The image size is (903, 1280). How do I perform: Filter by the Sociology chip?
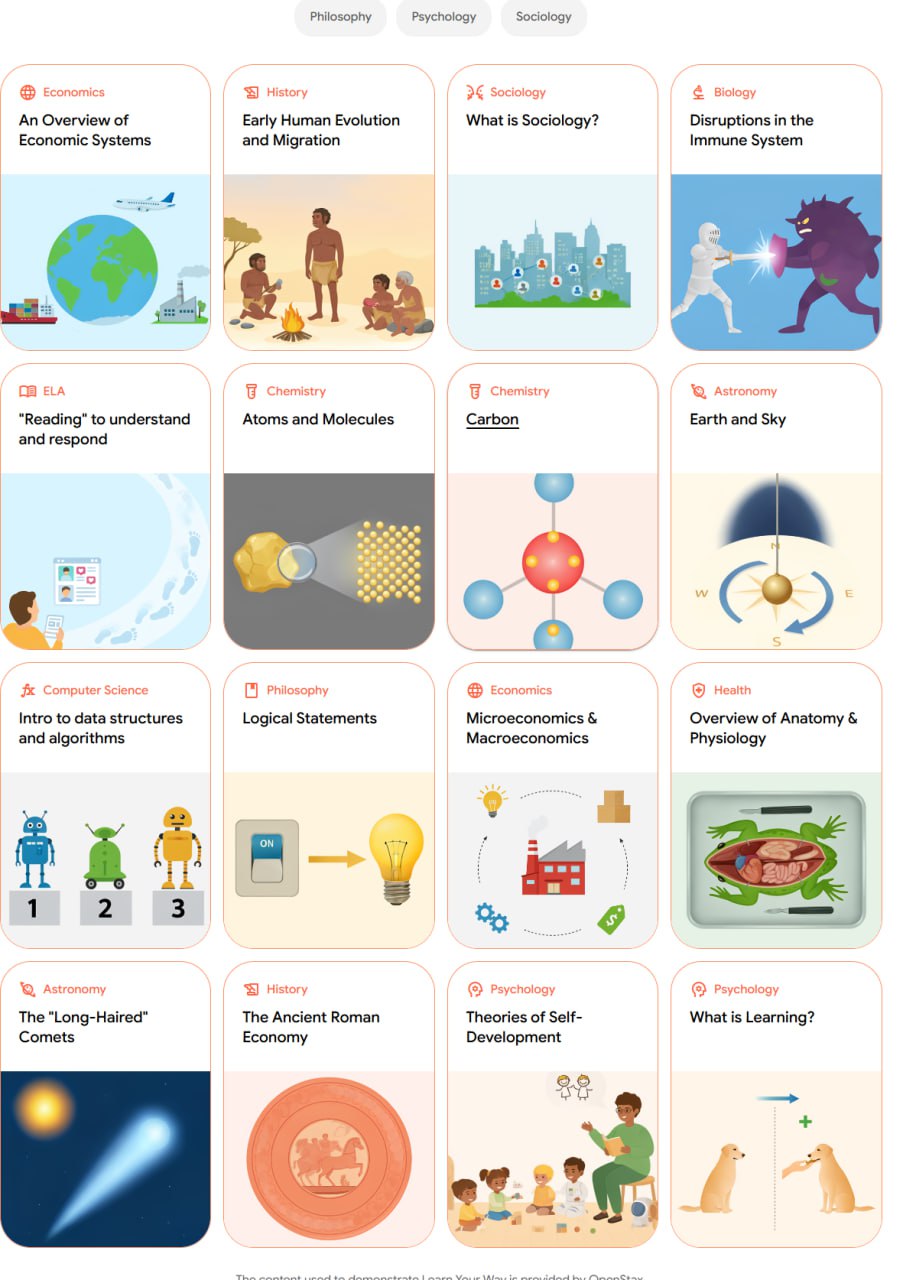(543, 17)
